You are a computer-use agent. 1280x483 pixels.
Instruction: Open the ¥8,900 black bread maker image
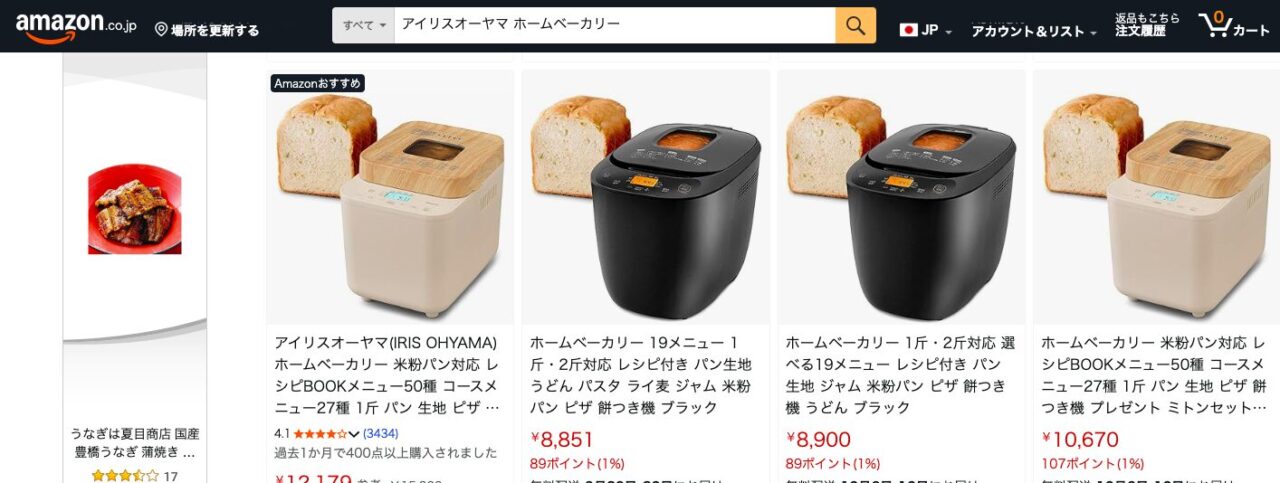902,200
